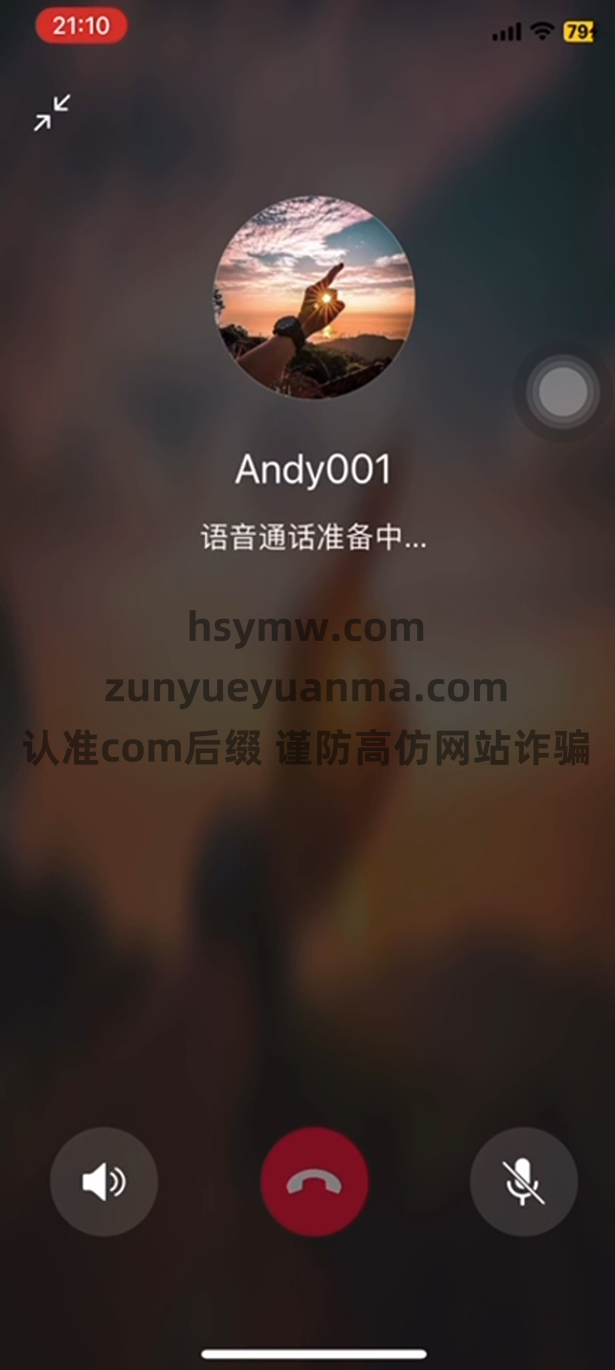Image resolution: width=615 pixels, height=1370 pixels.
Task: Tap the floating AssistiveTouch button
Action: pos(562,391)
